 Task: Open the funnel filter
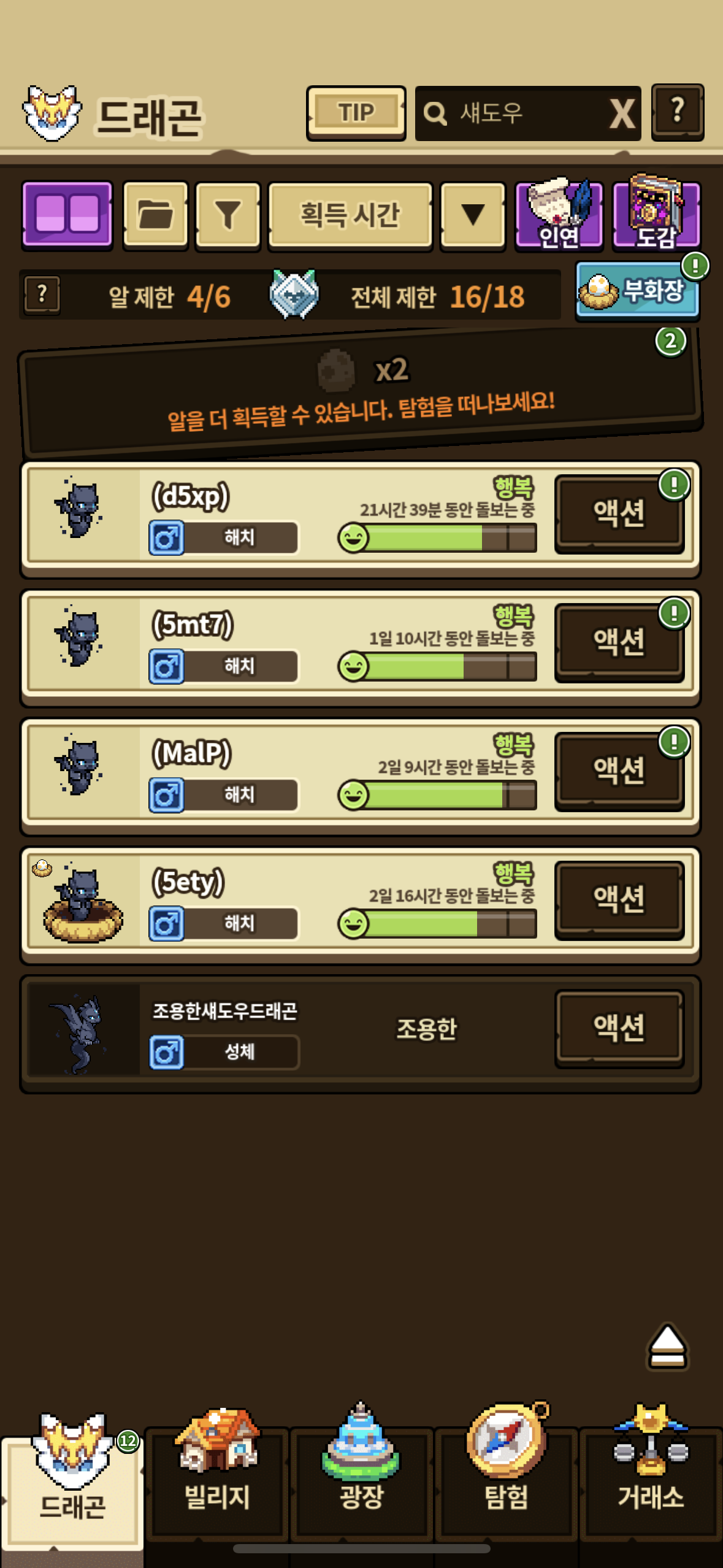coord(228,215)
